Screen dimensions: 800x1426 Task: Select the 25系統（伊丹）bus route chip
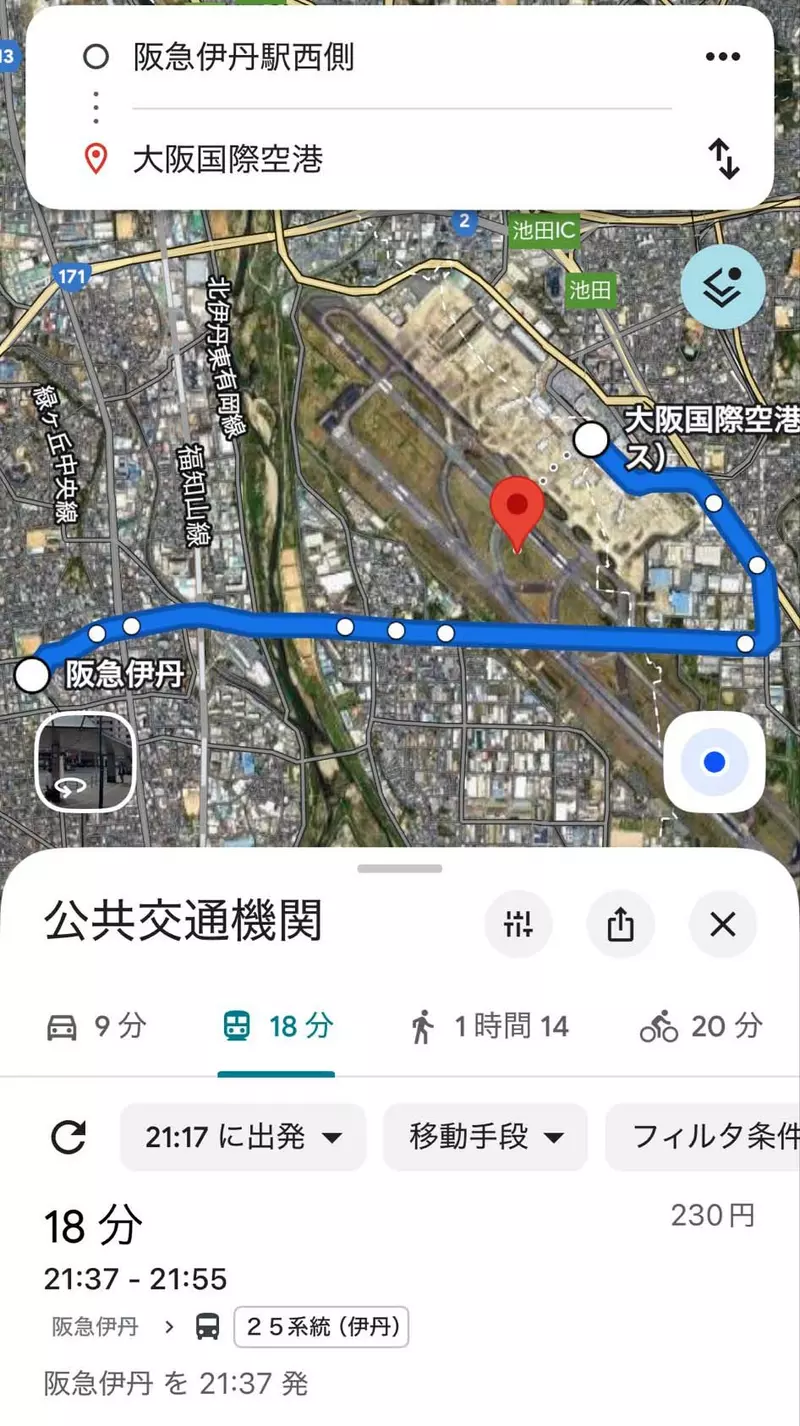point(320,1327)
